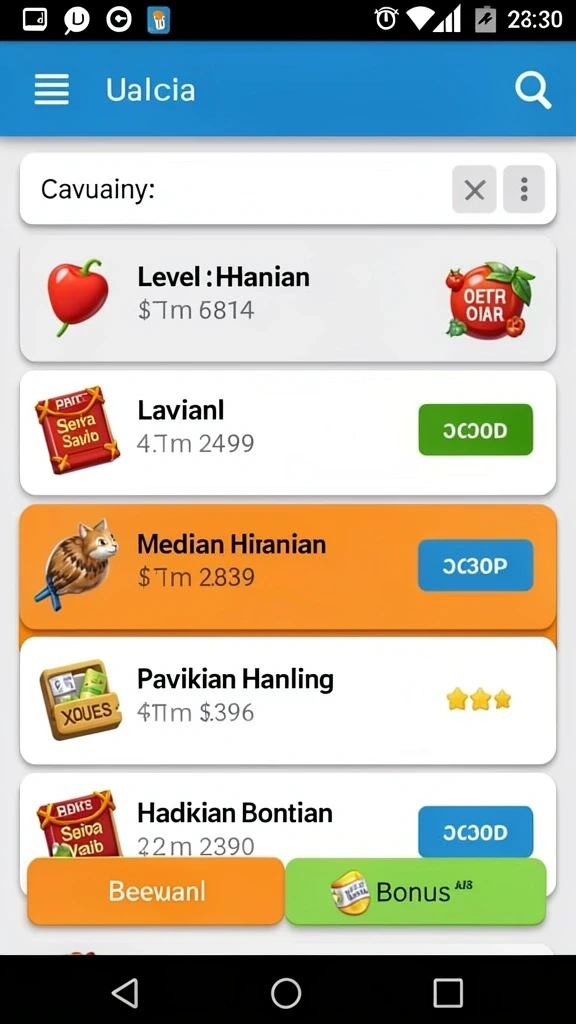
Task: Tap the blue button on Hadkian Bontian
Action: click(x=475, y=831)
